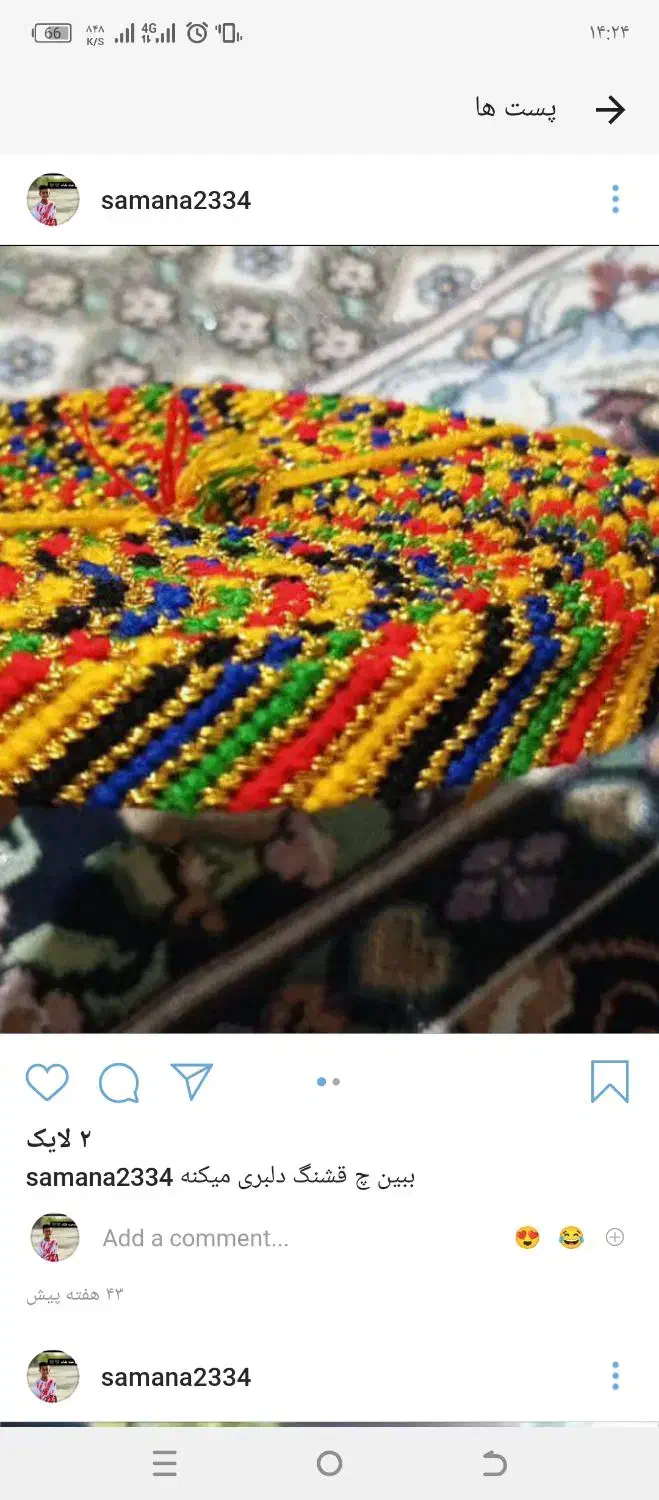659x1500 pixels.
Task: Open comments via the speech bubble icon
Action: pyautogui.click(x=119, y=1082)
